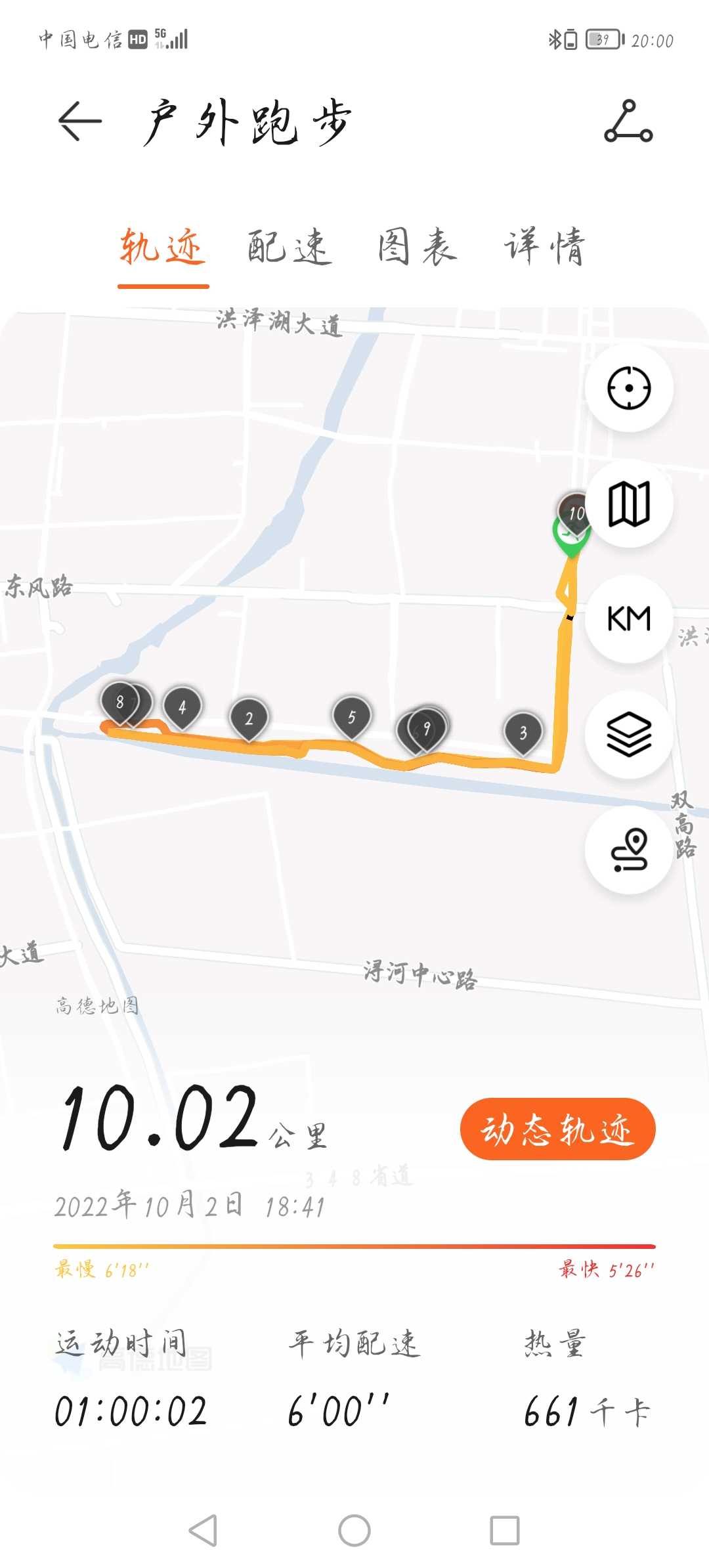
Task: Tap the route location pin button
Action: tap(629, 850)
